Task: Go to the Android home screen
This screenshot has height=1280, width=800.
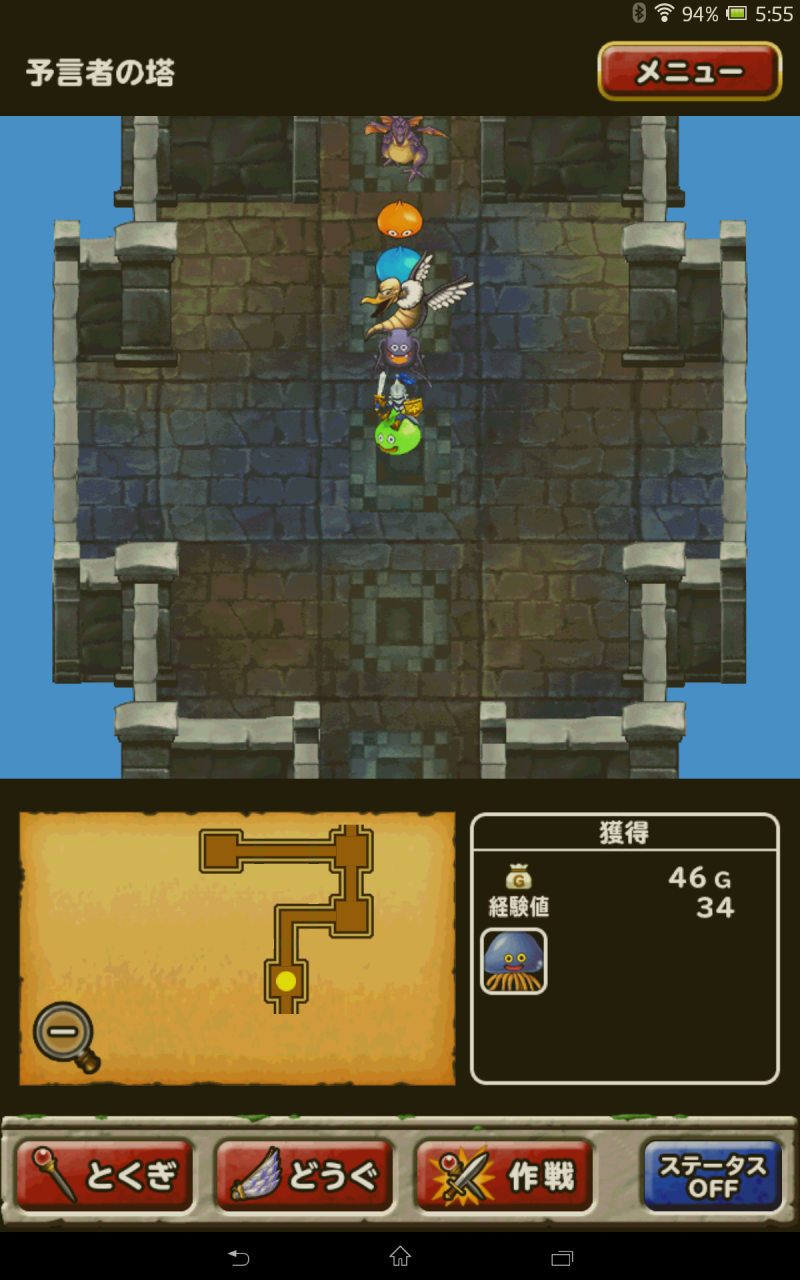Action: coord(400,1256)
